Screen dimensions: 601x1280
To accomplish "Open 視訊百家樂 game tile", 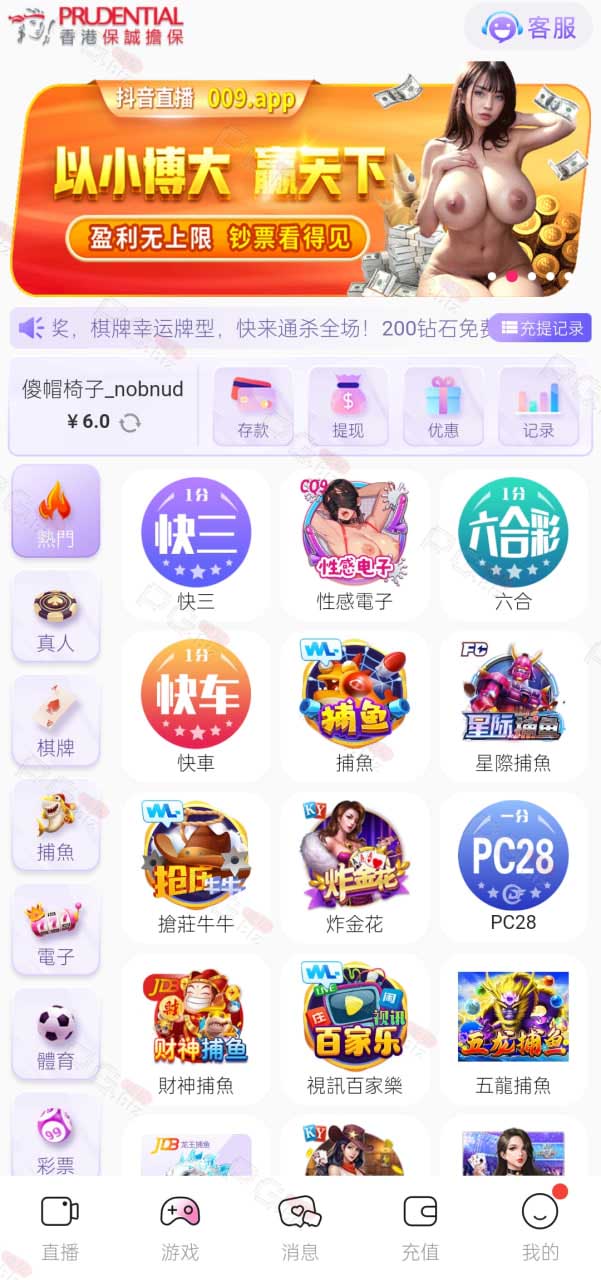I will [x=355, y=1029].
